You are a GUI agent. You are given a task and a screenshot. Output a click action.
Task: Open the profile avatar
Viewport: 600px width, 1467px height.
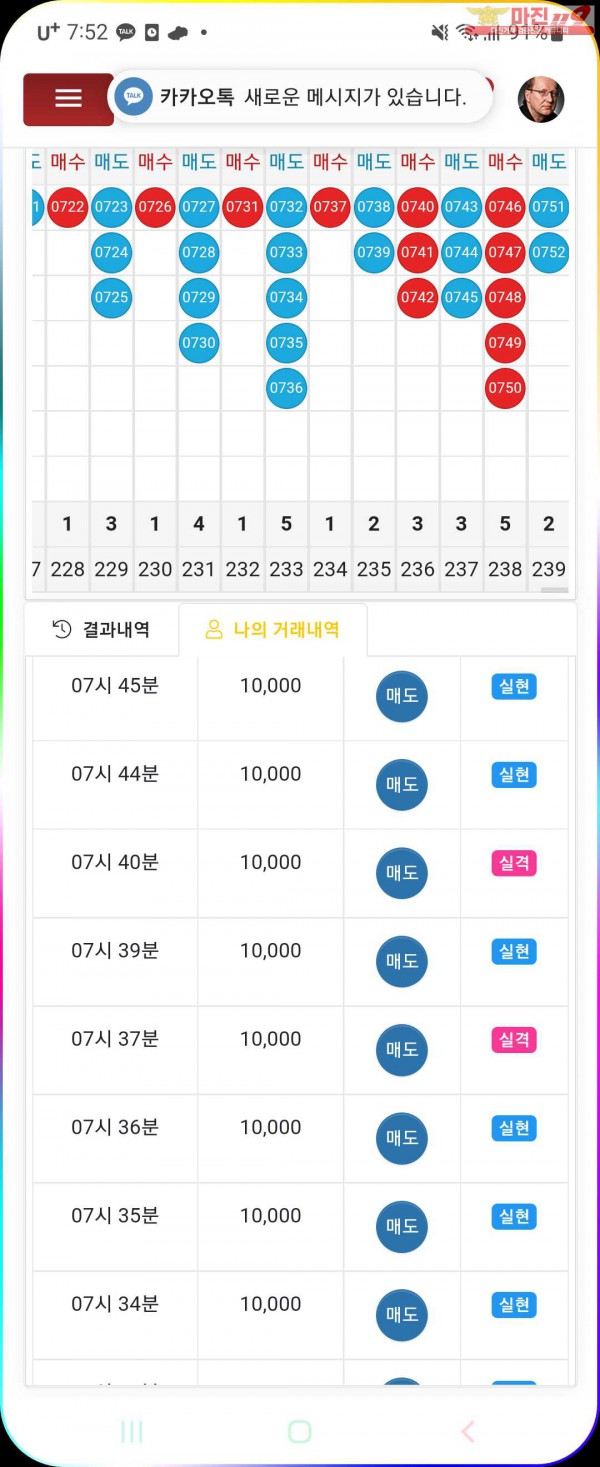point(541,99)
